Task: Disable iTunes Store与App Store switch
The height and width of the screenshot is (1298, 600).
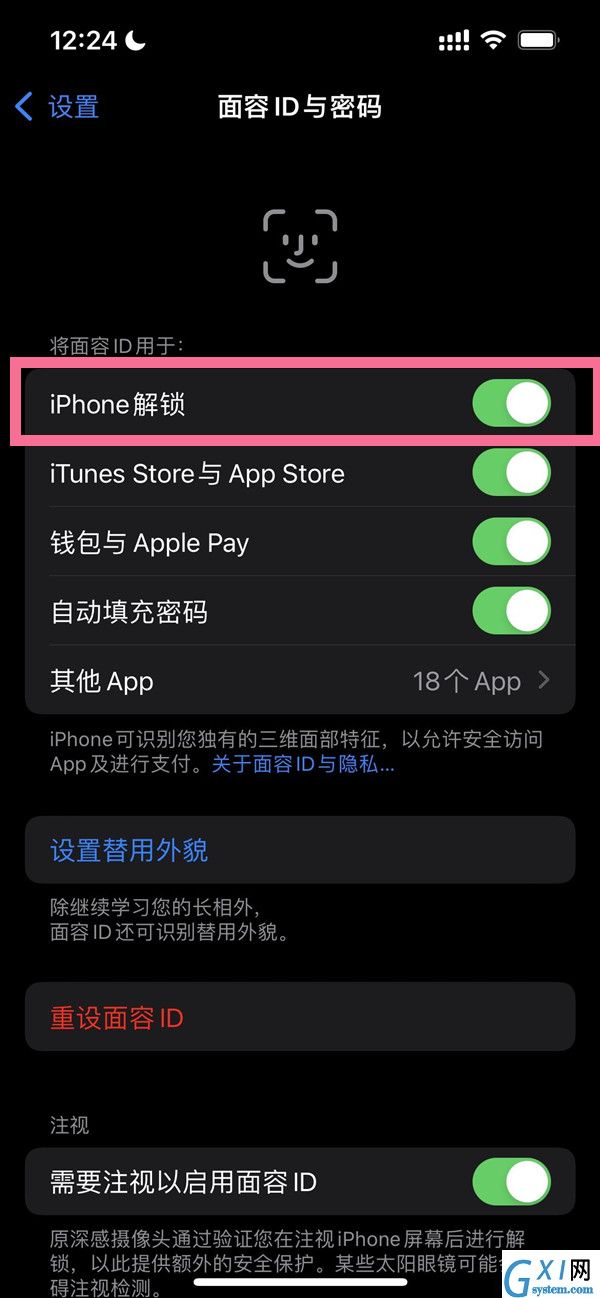Action: click(x=511, y=473)
